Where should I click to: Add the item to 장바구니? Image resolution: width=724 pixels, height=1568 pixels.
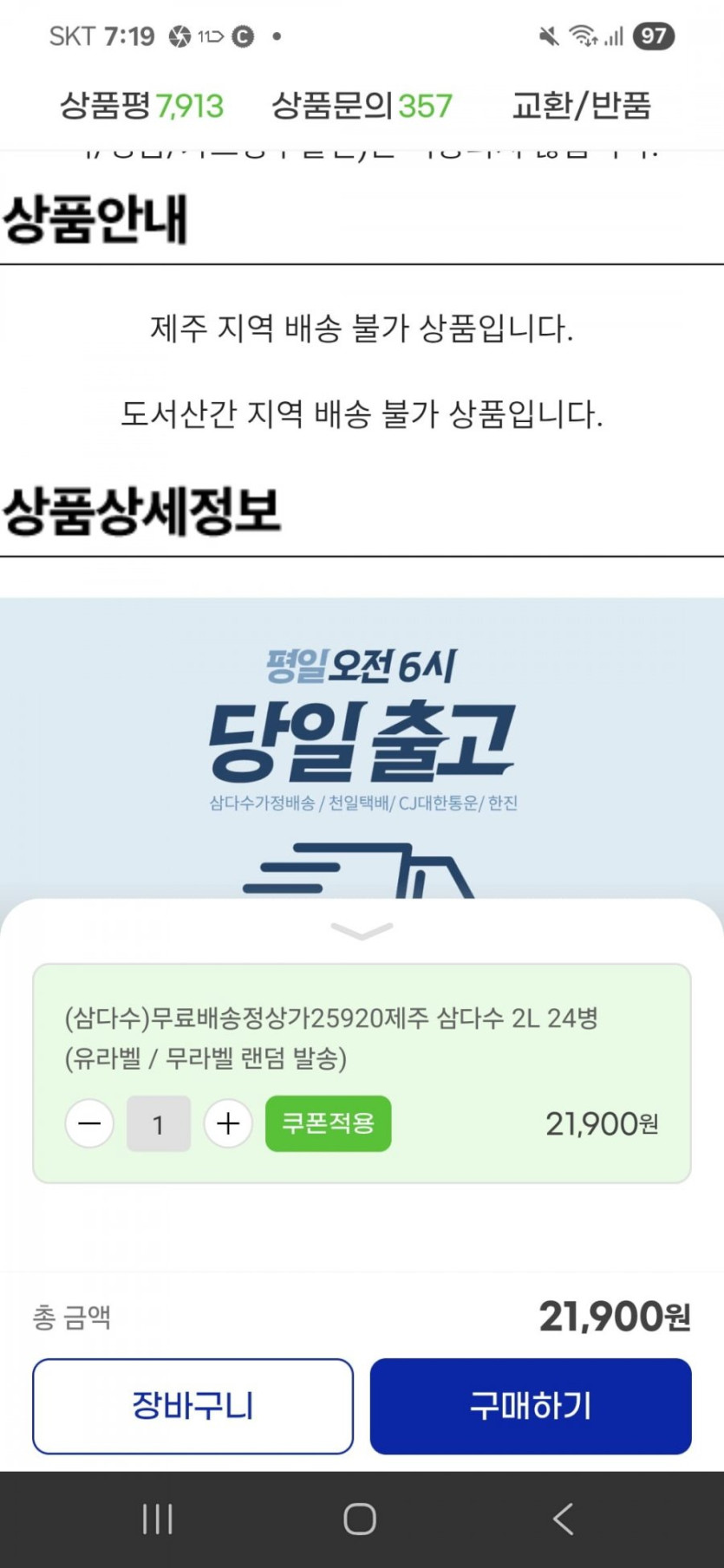192,1406
